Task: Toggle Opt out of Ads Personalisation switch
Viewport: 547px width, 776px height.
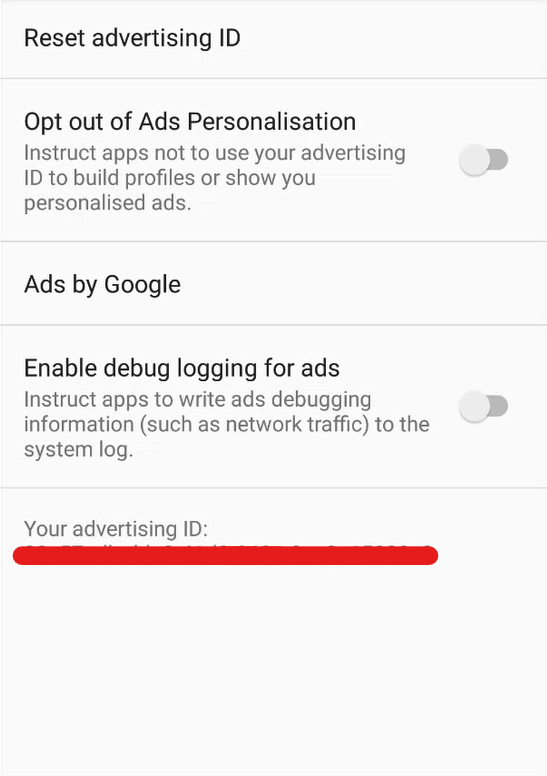Action: 484,160
